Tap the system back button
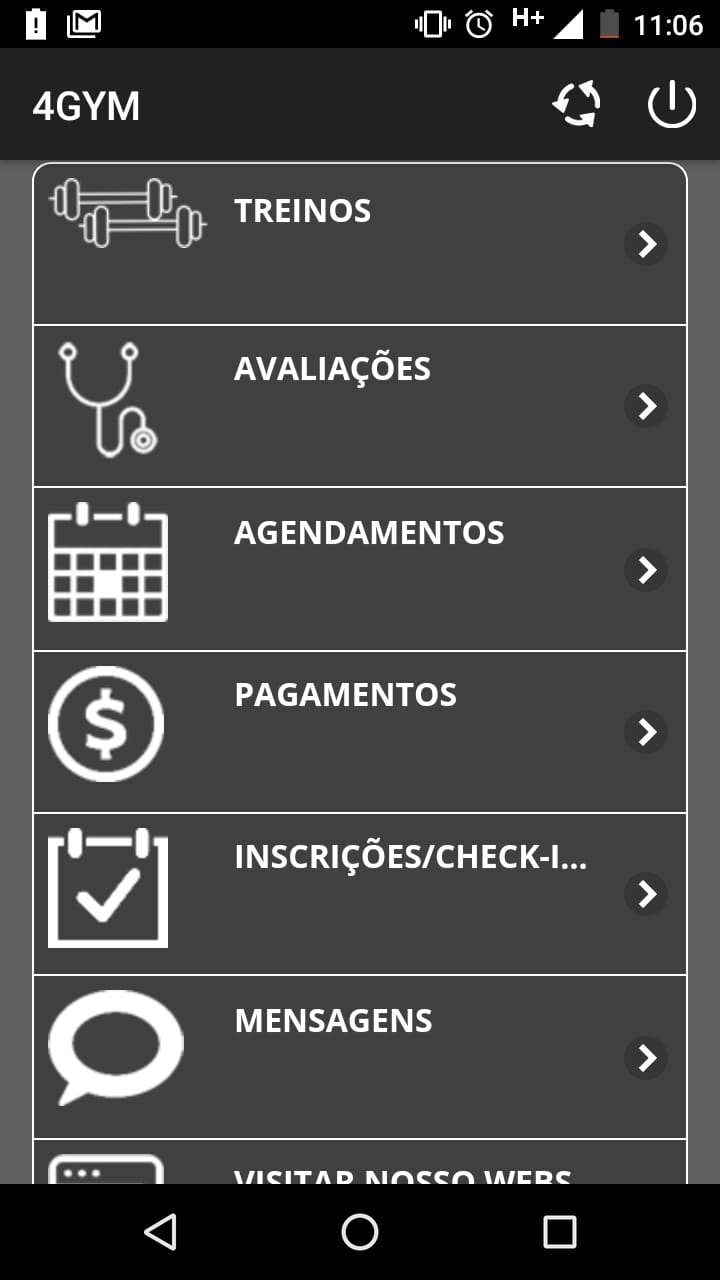 click(x=160, y=1232)
